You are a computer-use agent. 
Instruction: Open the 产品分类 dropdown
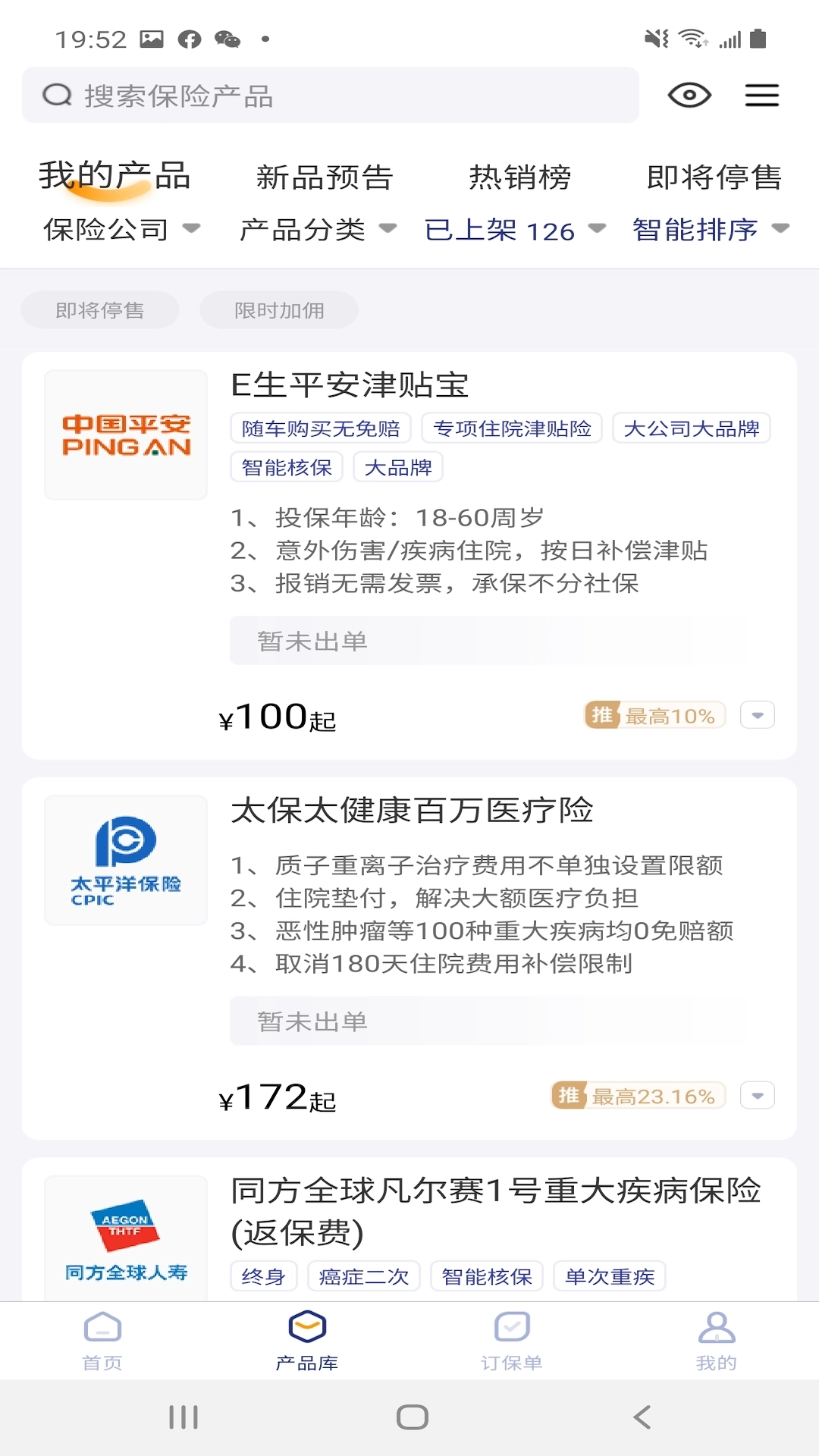[x=316, y=230]
